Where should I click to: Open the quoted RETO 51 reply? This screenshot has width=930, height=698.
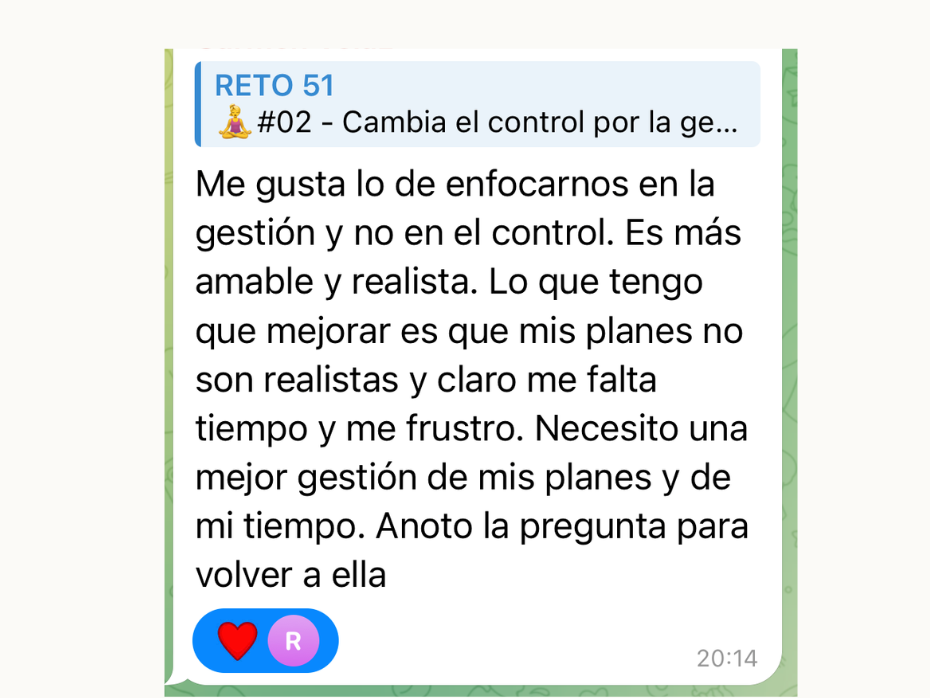pos(477,105)
